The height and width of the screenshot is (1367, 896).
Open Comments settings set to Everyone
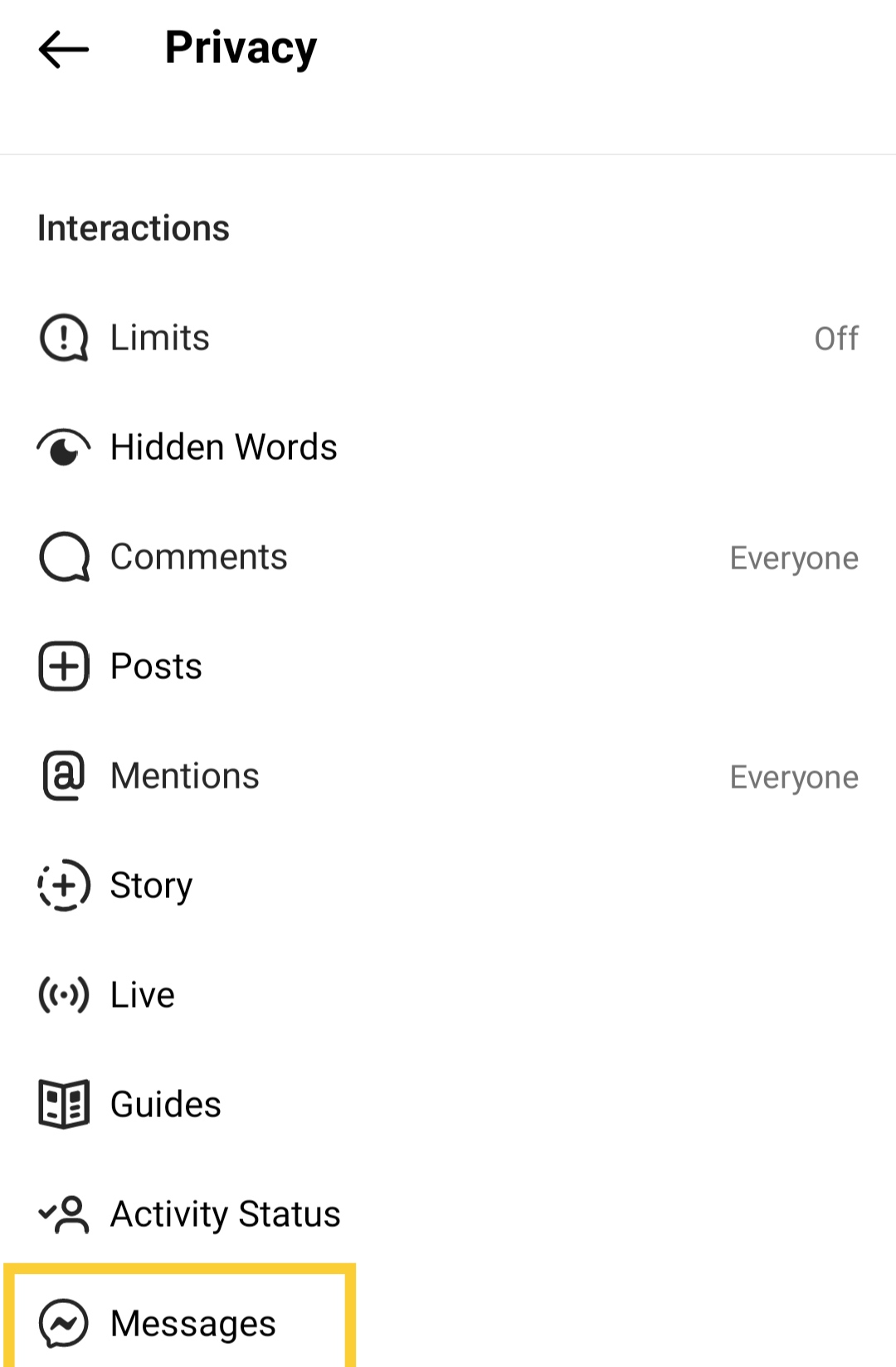[x=448, y=556]
